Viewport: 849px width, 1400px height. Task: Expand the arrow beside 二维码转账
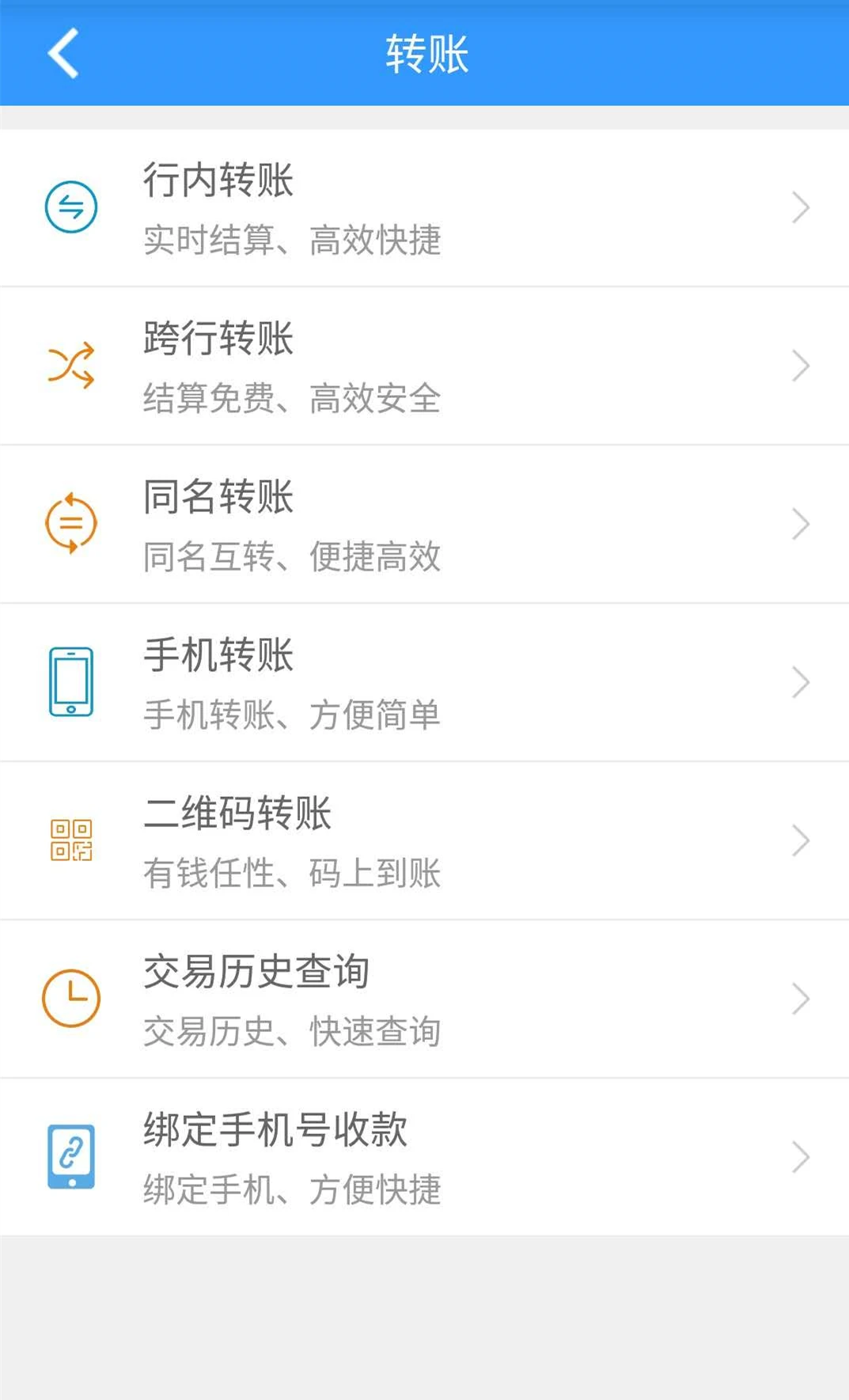click(801, 840)
